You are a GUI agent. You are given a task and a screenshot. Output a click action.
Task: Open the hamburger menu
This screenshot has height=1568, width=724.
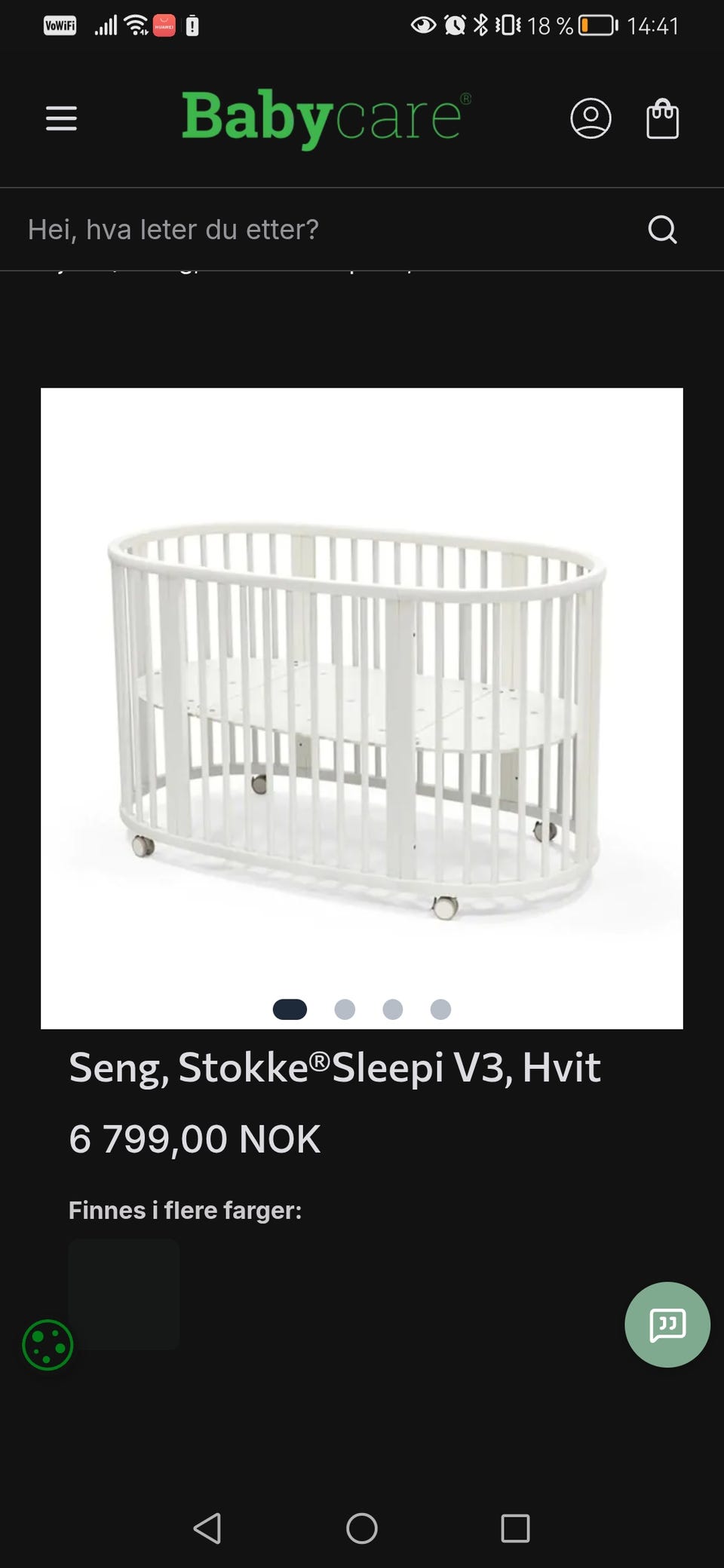[61, 118]
